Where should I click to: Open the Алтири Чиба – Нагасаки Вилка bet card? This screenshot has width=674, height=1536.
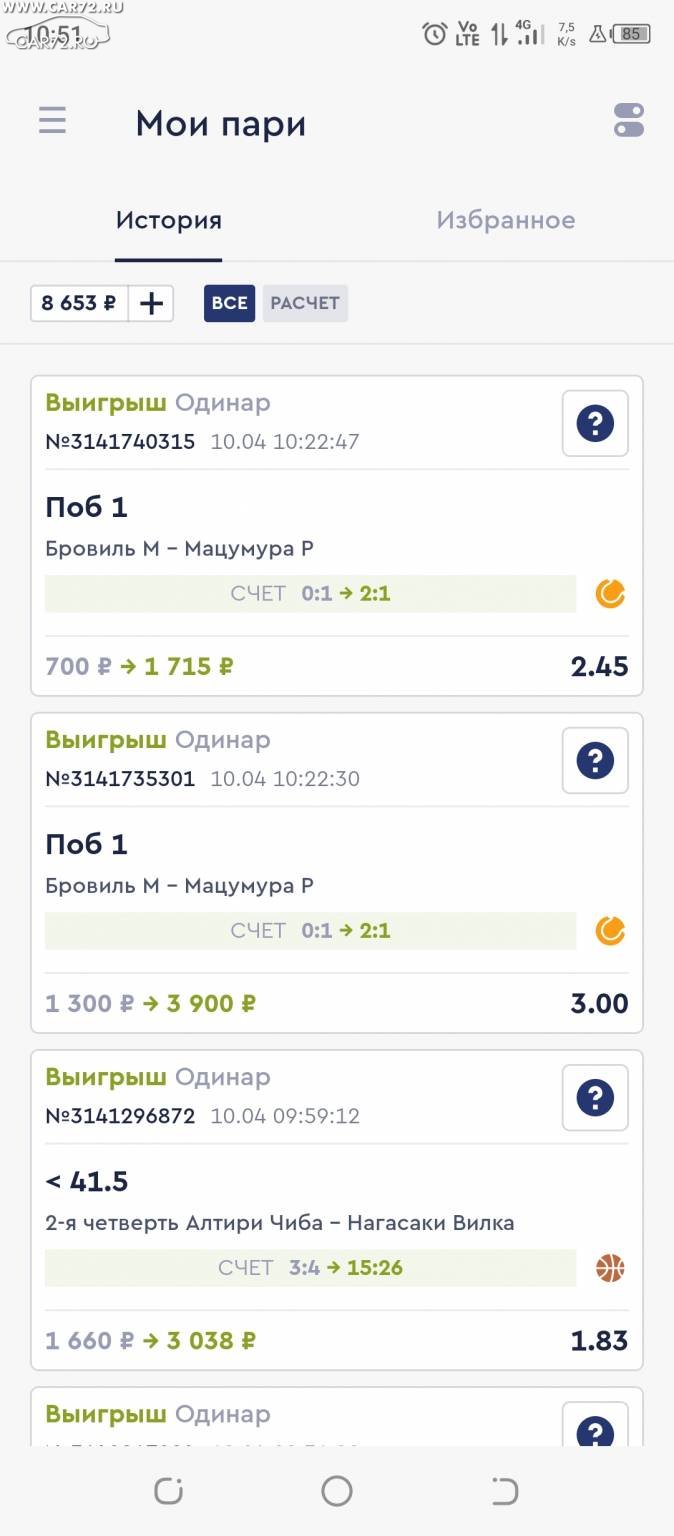337,1210
